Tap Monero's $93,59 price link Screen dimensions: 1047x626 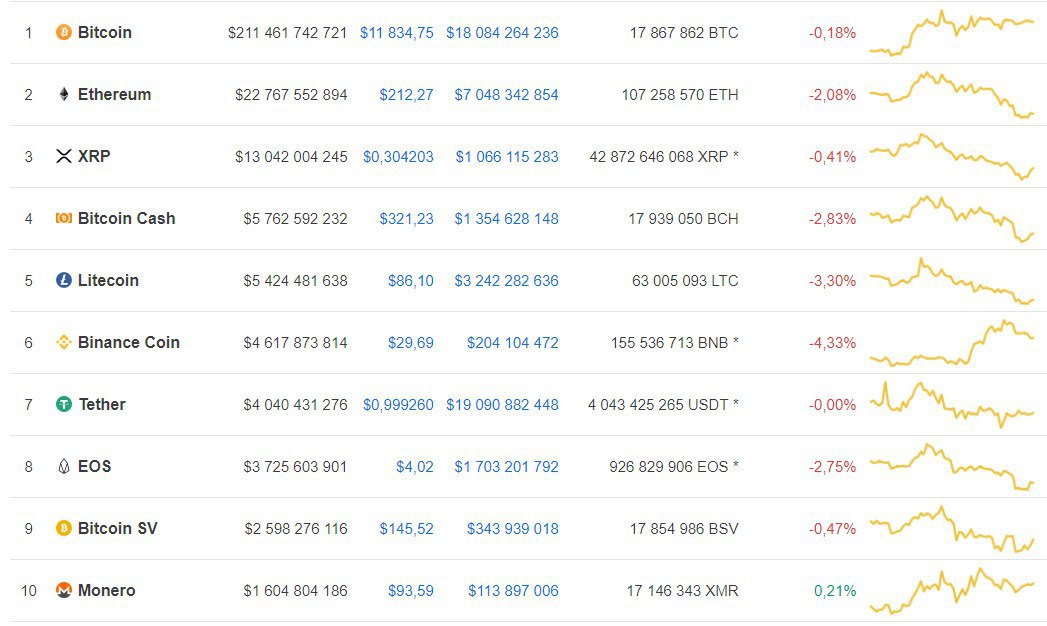tap(411, 591)
